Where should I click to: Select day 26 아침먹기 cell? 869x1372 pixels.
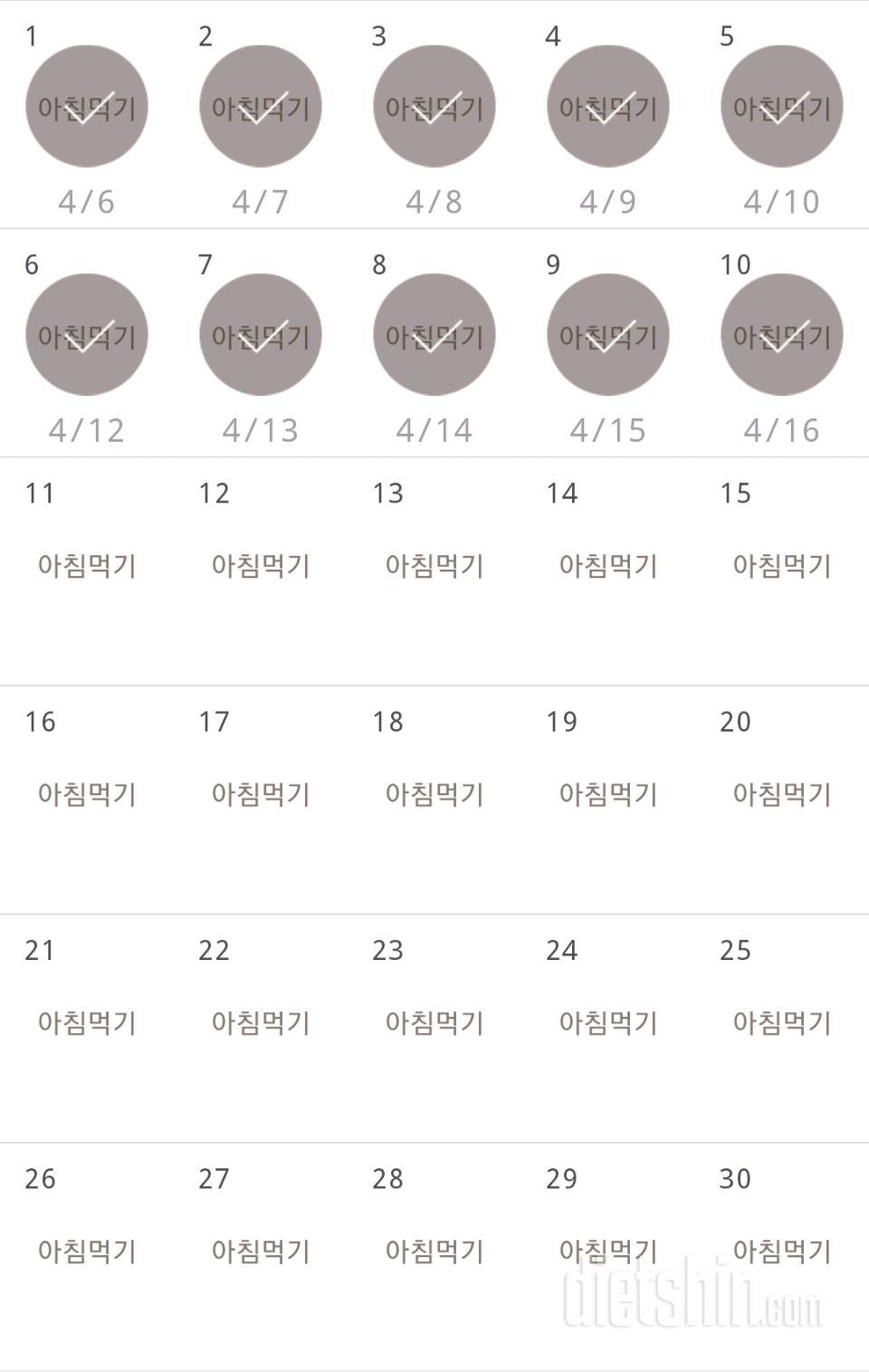pos(87,1251)
